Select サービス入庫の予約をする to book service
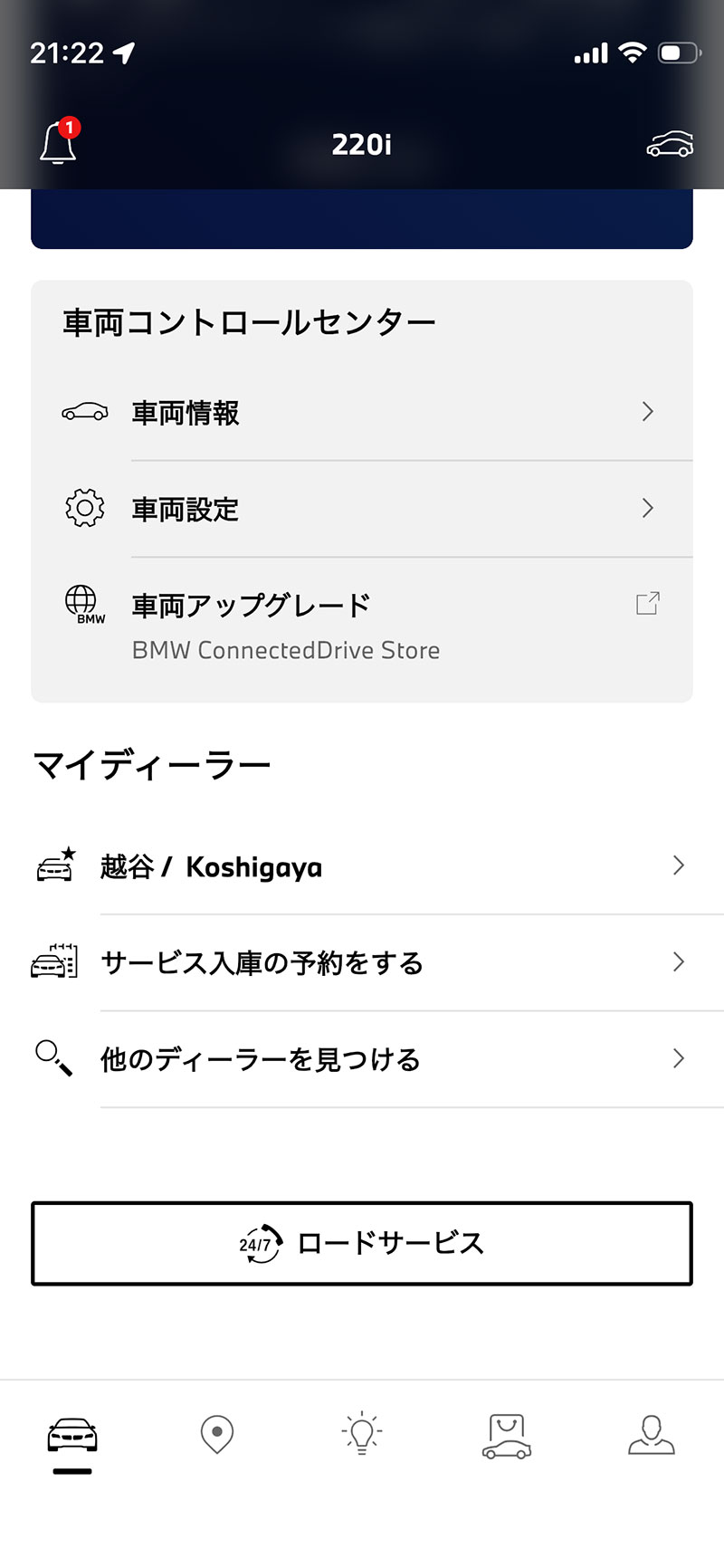Screen dimensions: 724x1568 [x=362, y=962]
